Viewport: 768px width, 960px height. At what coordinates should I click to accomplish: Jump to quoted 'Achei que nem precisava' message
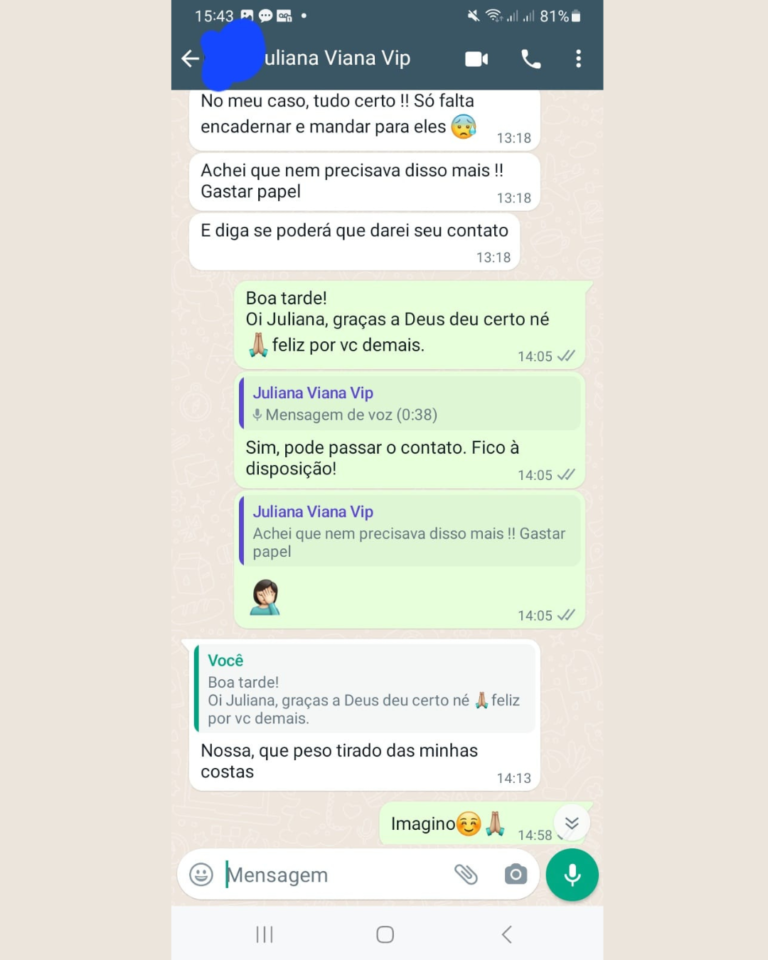410,532
